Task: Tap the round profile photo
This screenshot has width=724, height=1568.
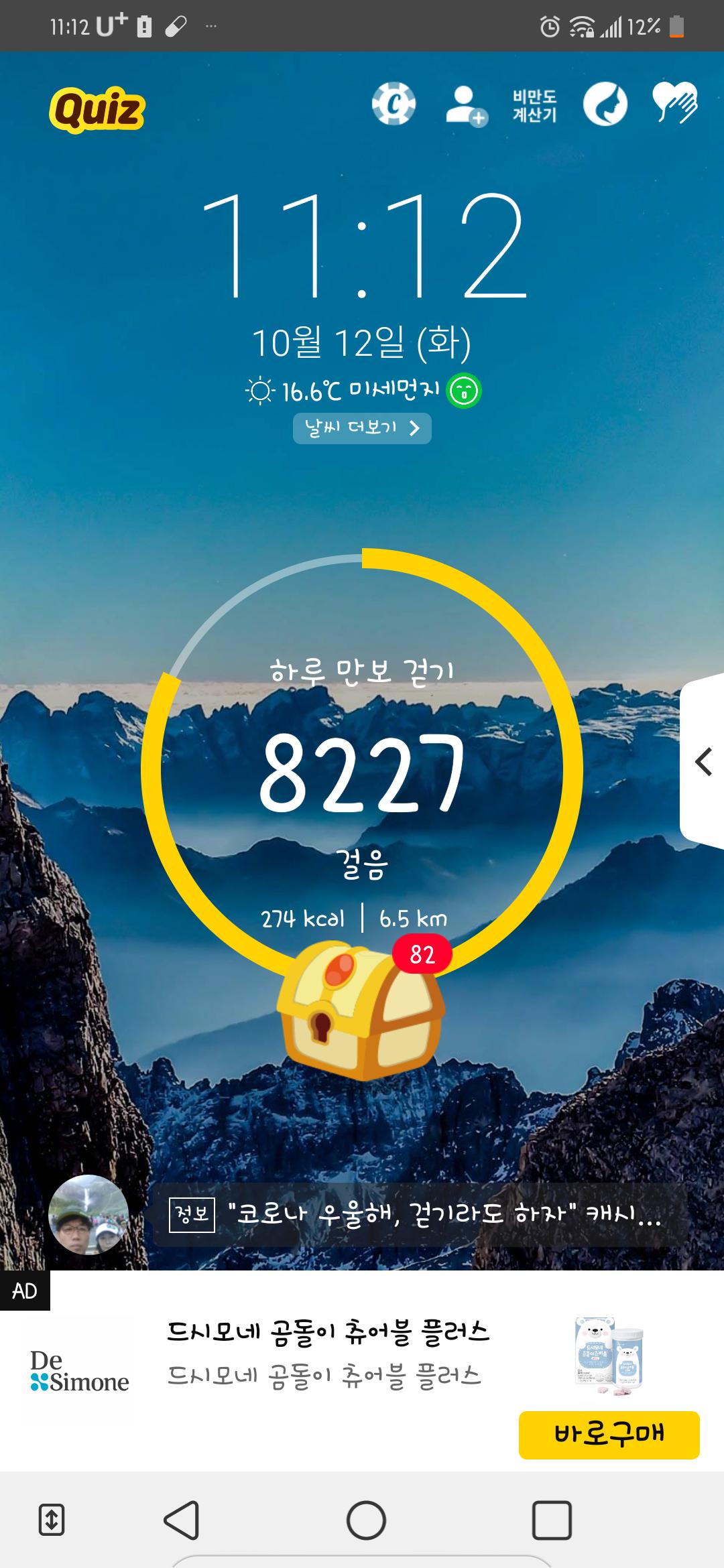Action: tap(88, 1215)
